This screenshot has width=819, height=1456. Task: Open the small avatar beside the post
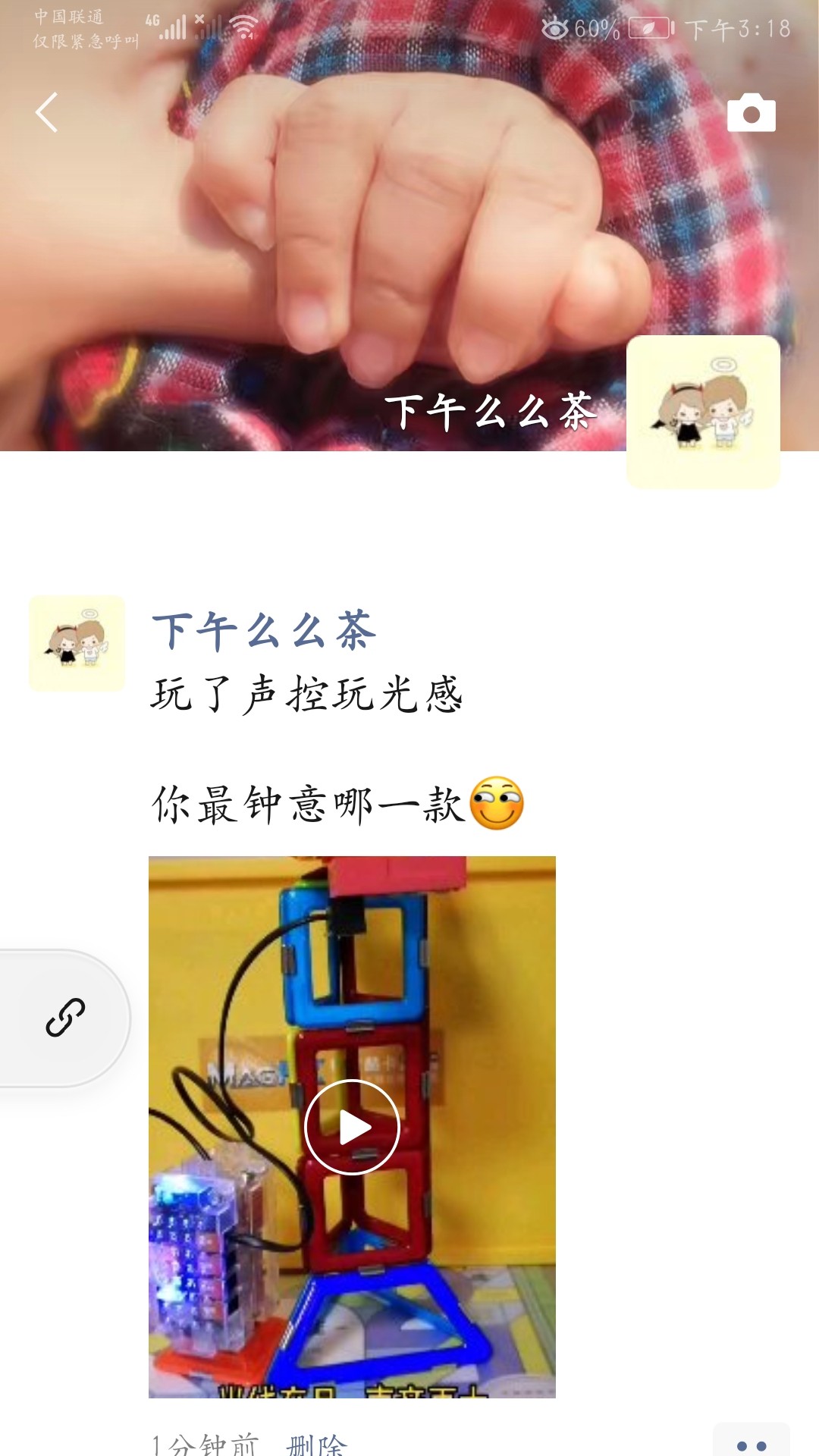coord(77,644)
